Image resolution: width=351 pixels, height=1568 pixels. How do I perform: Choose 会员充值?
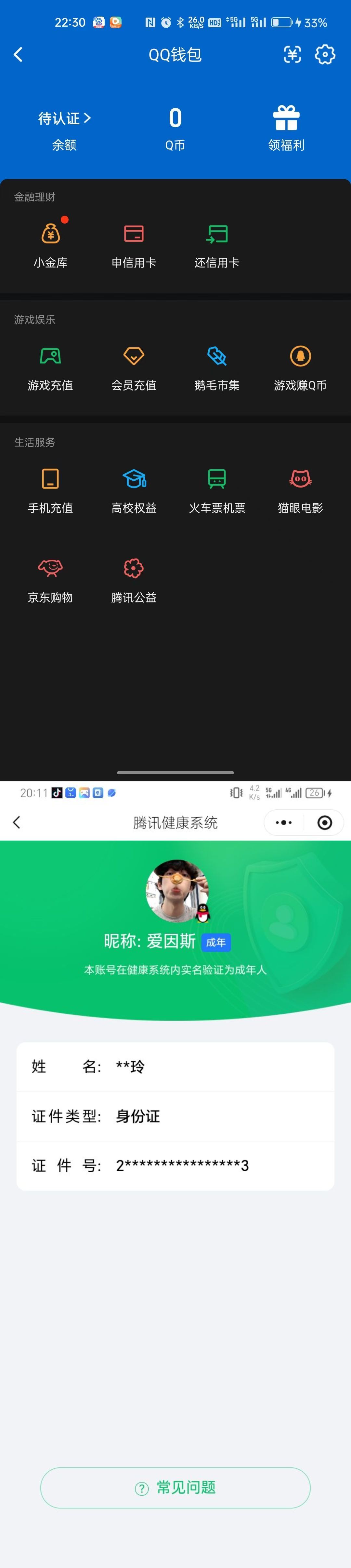pyautogui.click(x=134, y=366)
